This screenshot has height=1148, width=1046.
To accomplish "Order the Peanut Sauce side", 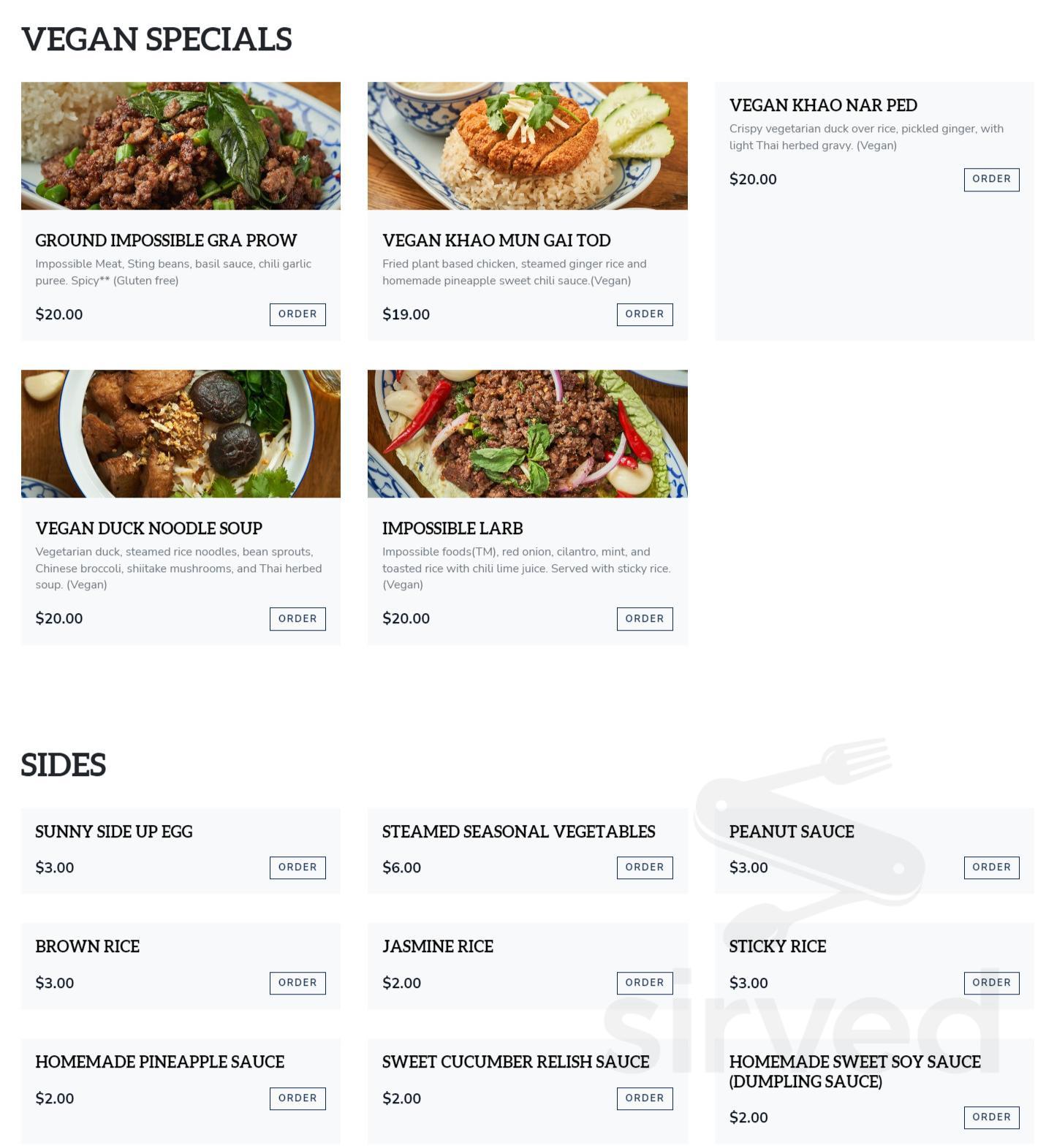I will 991,867.
